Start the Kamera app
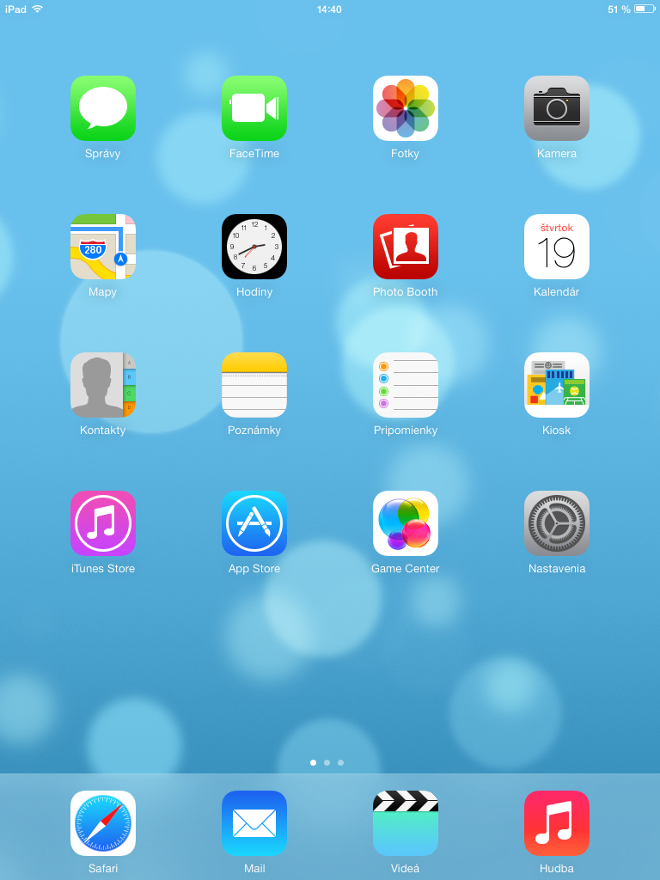This screenshot has height=880, width=660. (x=556, y=108)
